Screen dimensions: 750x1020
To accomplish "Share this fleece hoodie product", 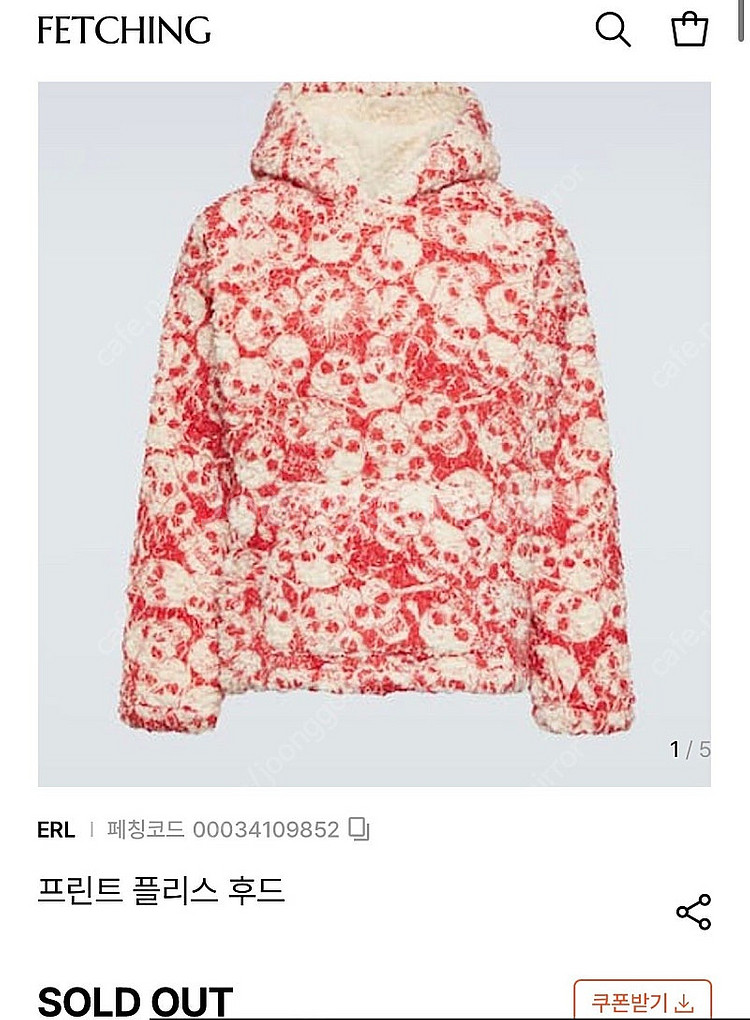I will point(693,912).
